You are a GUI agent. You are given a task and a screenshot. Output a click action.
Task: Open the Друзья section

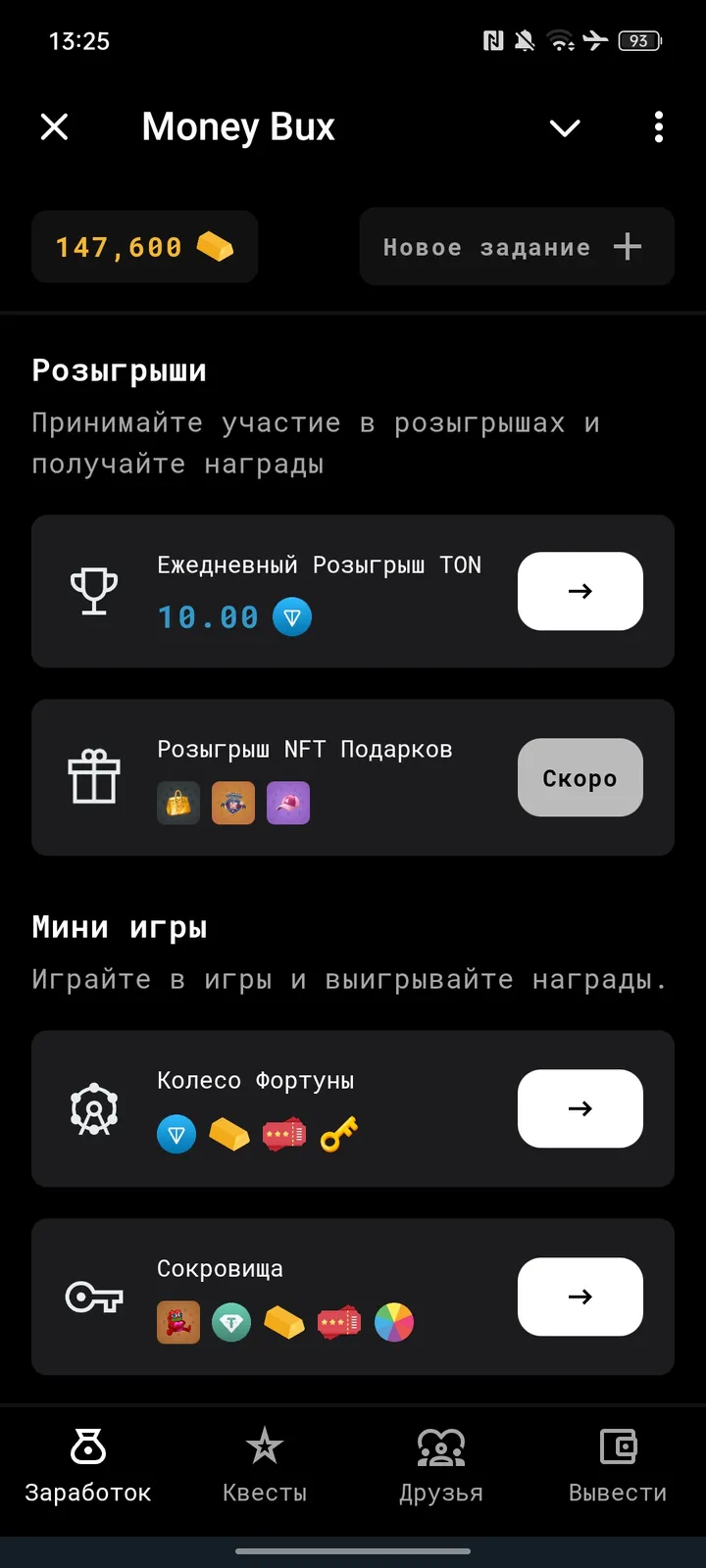point(440,1465)
